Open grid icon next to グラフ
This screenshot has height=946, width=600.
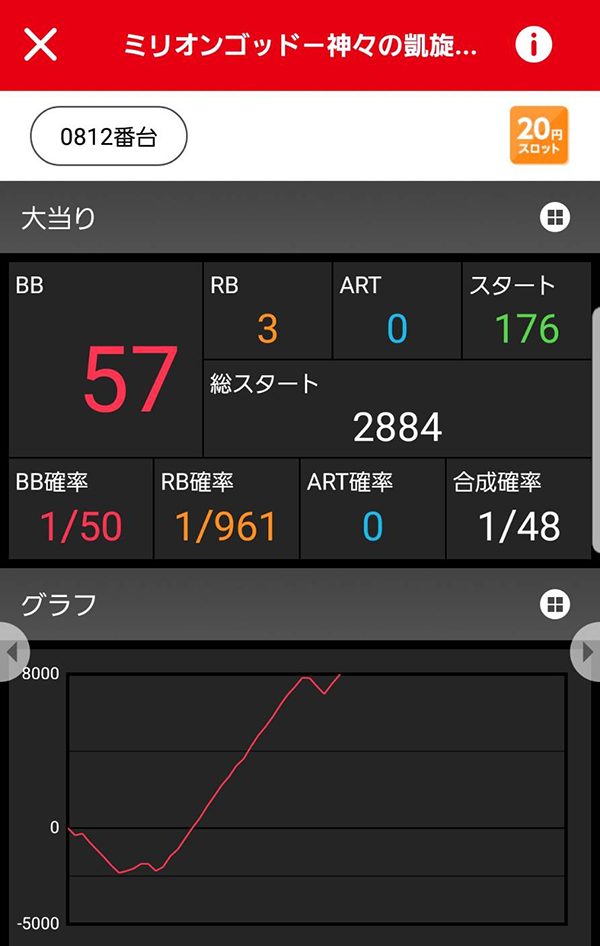(555, 603)
